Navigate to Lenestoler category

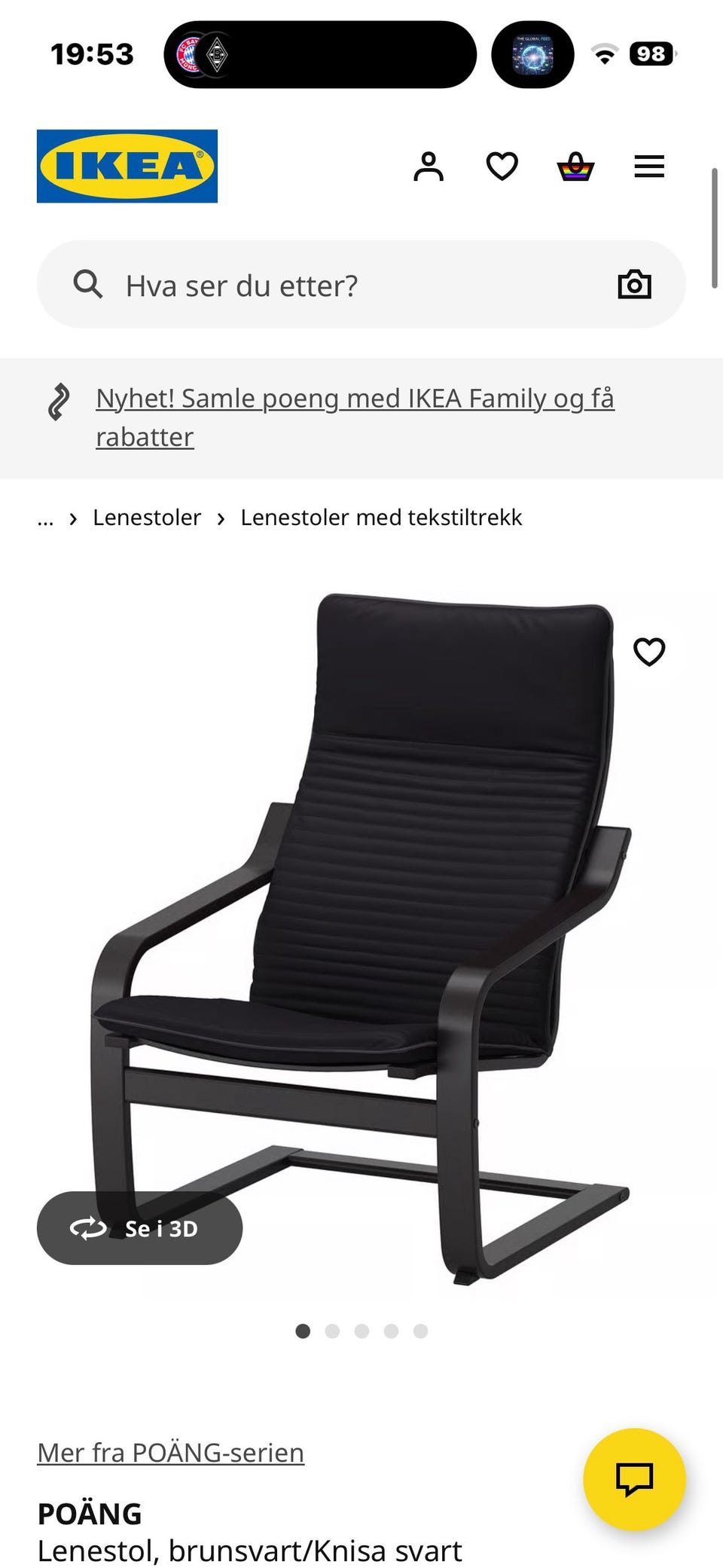point(147,518)
